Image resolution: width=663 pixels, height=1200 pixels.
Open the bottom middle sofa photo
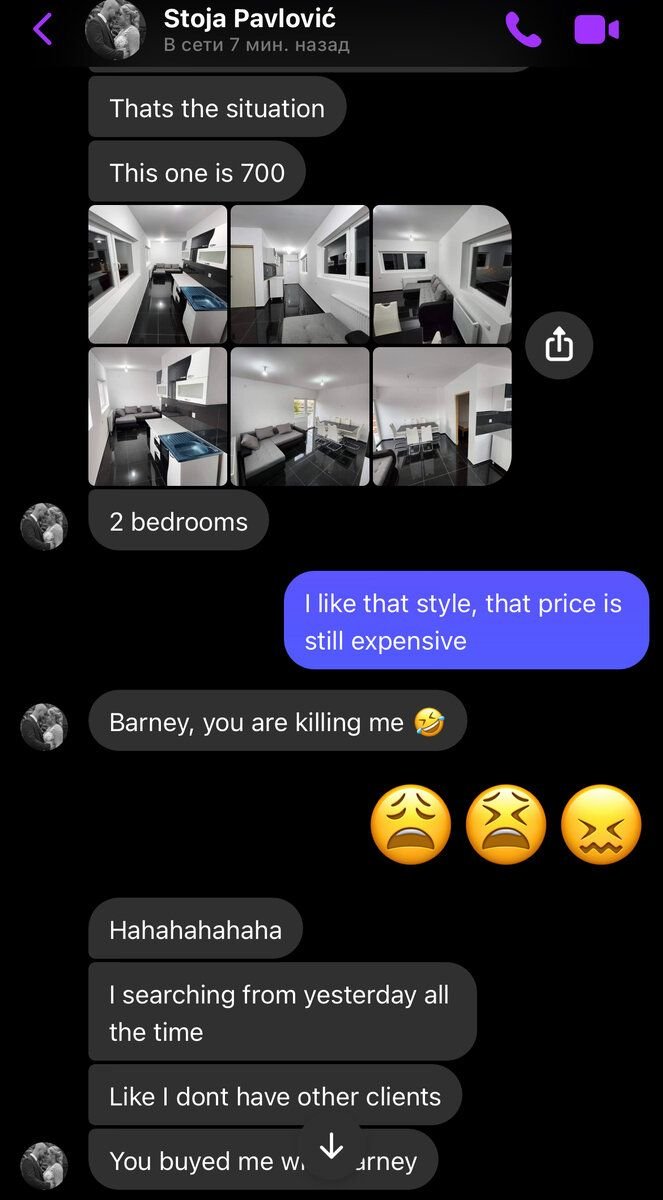point(300,416)
